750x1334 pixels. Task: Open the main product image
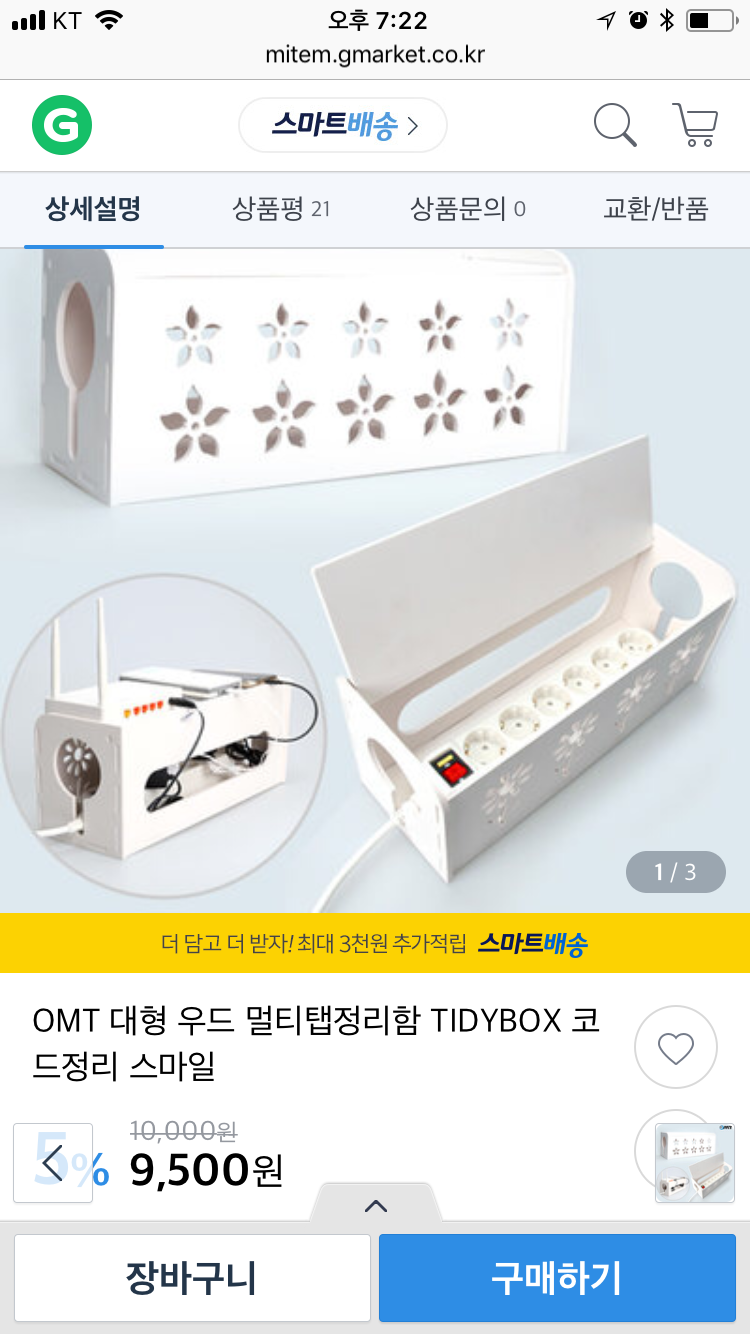pos(375,581)
